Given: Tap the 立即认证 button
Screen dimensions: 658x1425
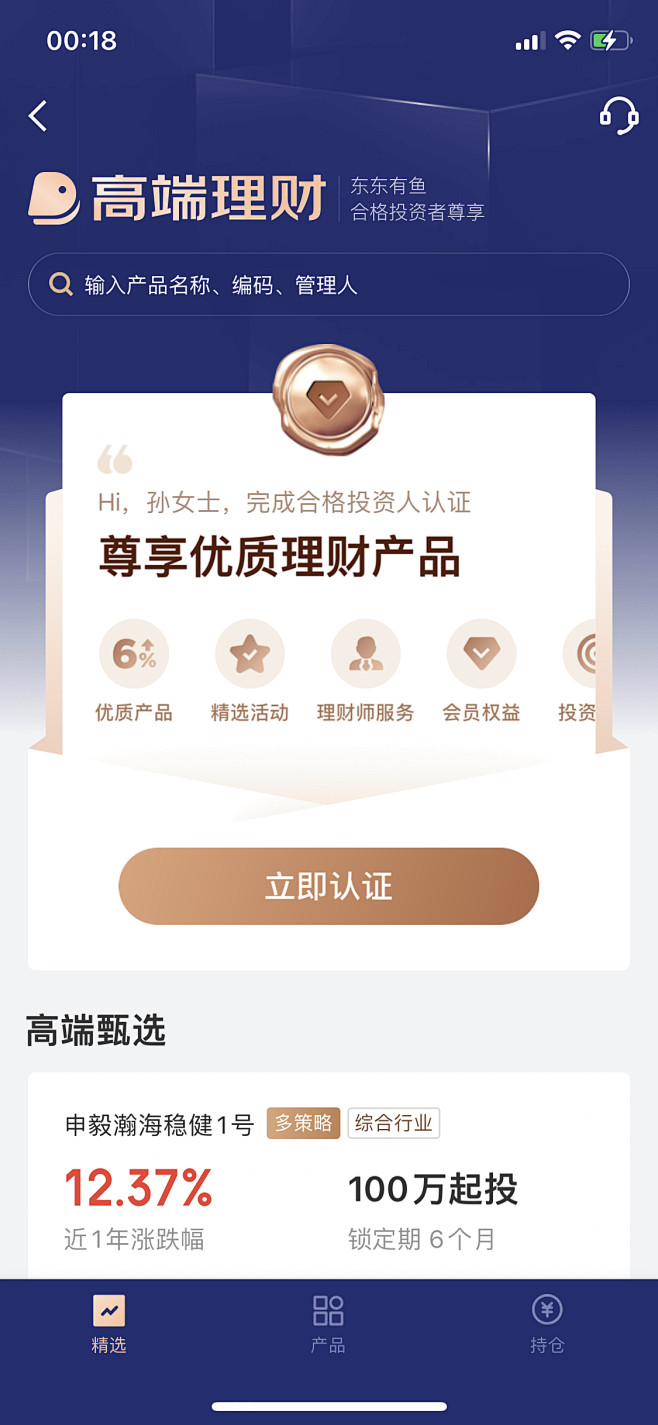Looking at the screenshot, I should 329,886.
